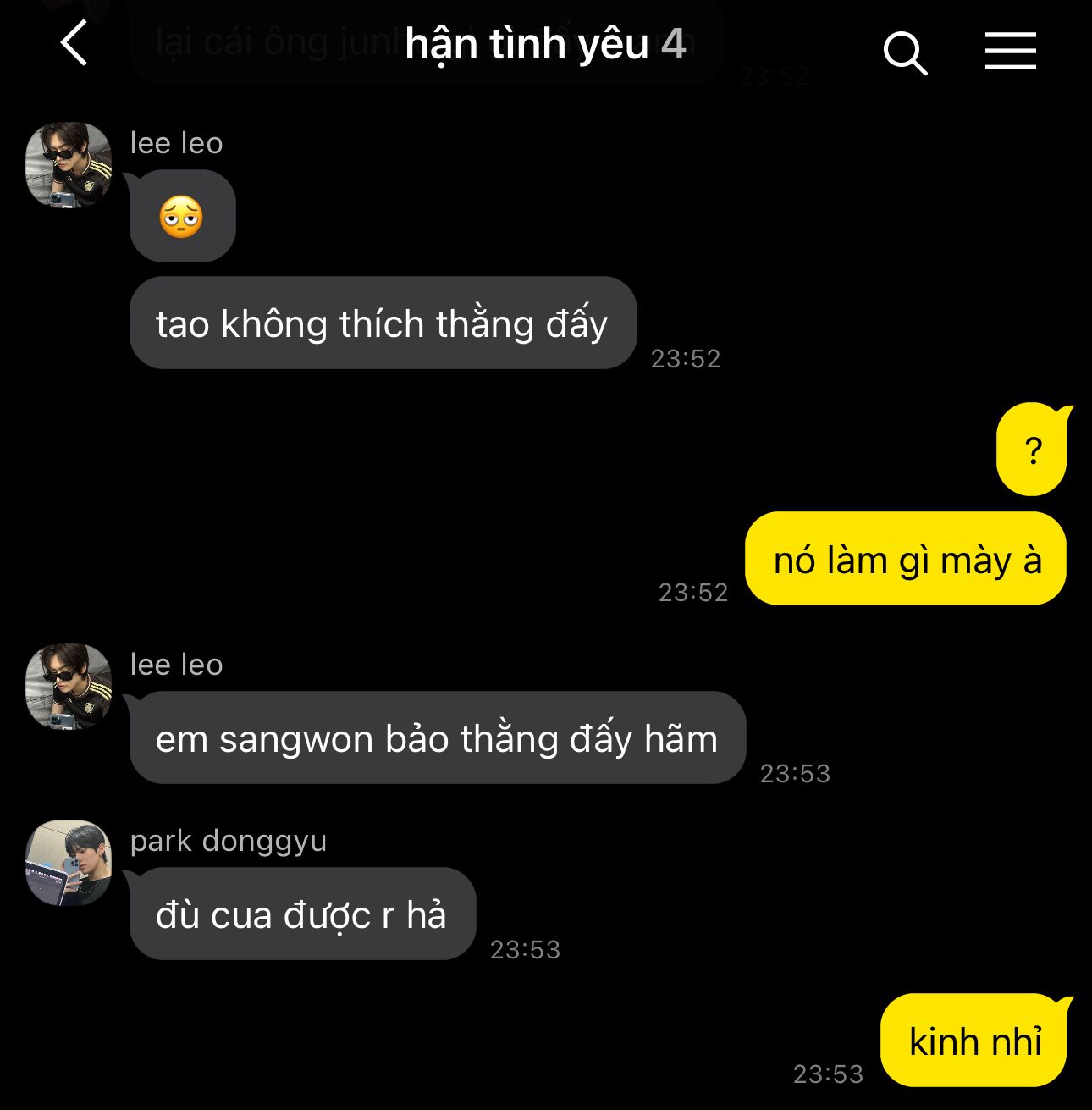Image resolution: width=1092 pixels, height=1110 pixels.
Task: Open the chat room hamburger menu
Action: 1010,51
